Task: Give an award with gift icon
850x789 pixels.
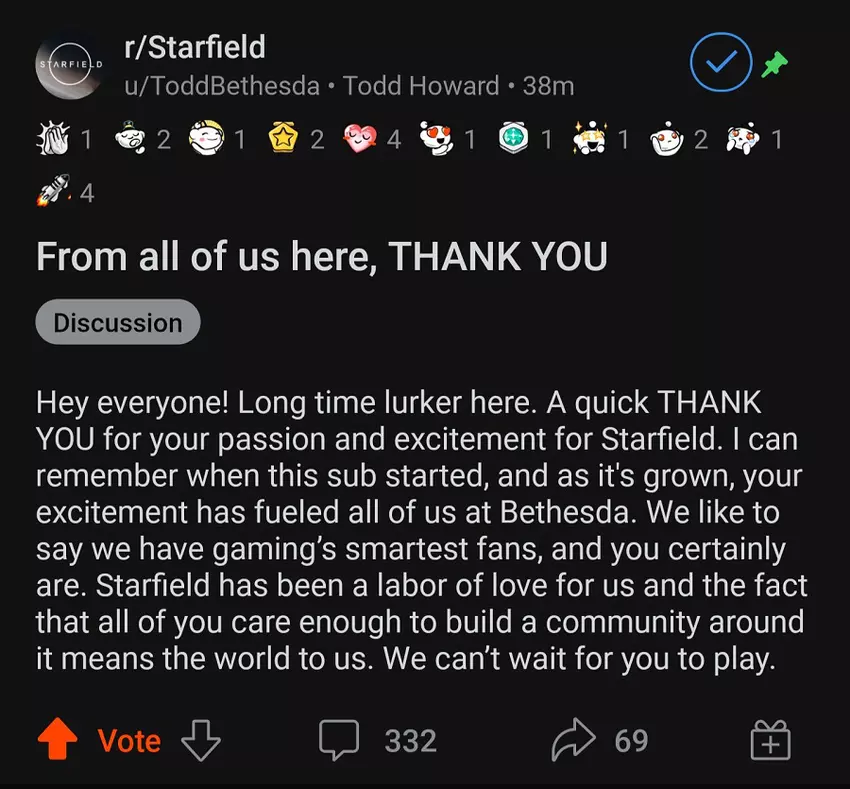Action: point(771,741)
